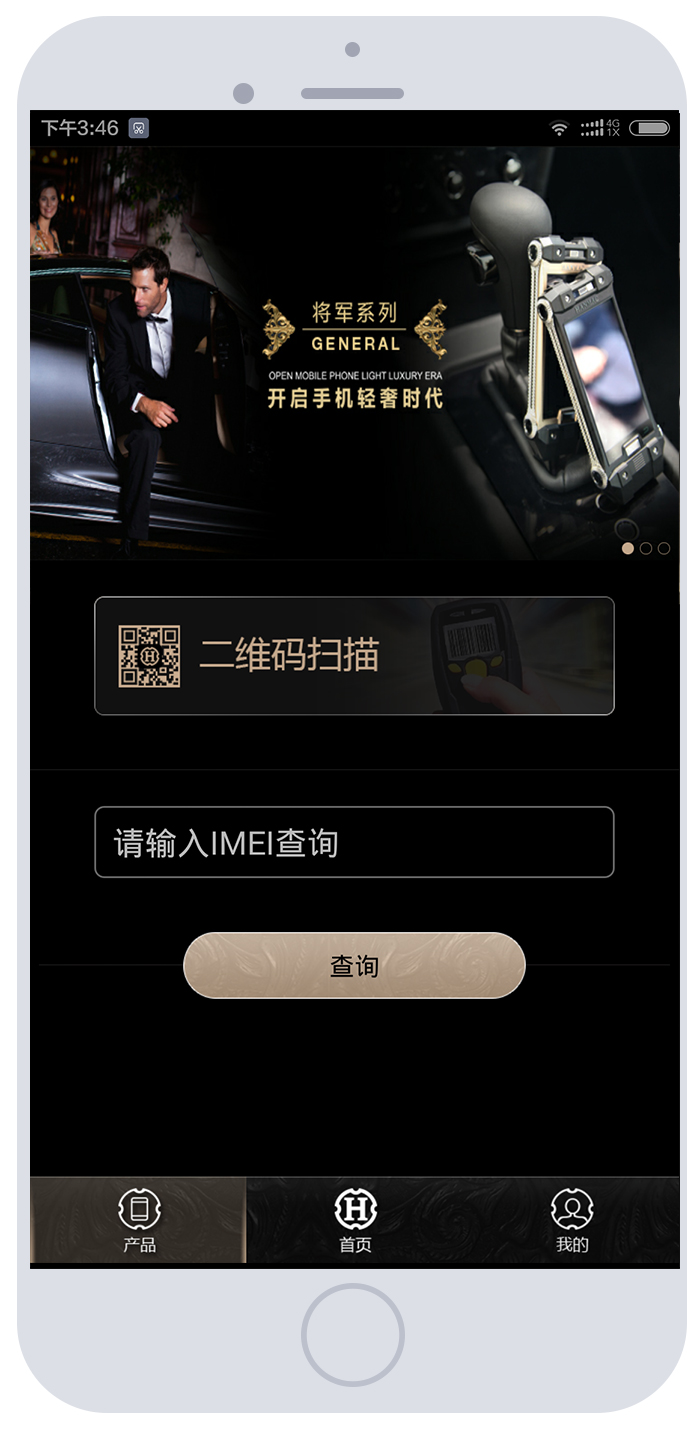Select the second banner page dot

point(646,548)
